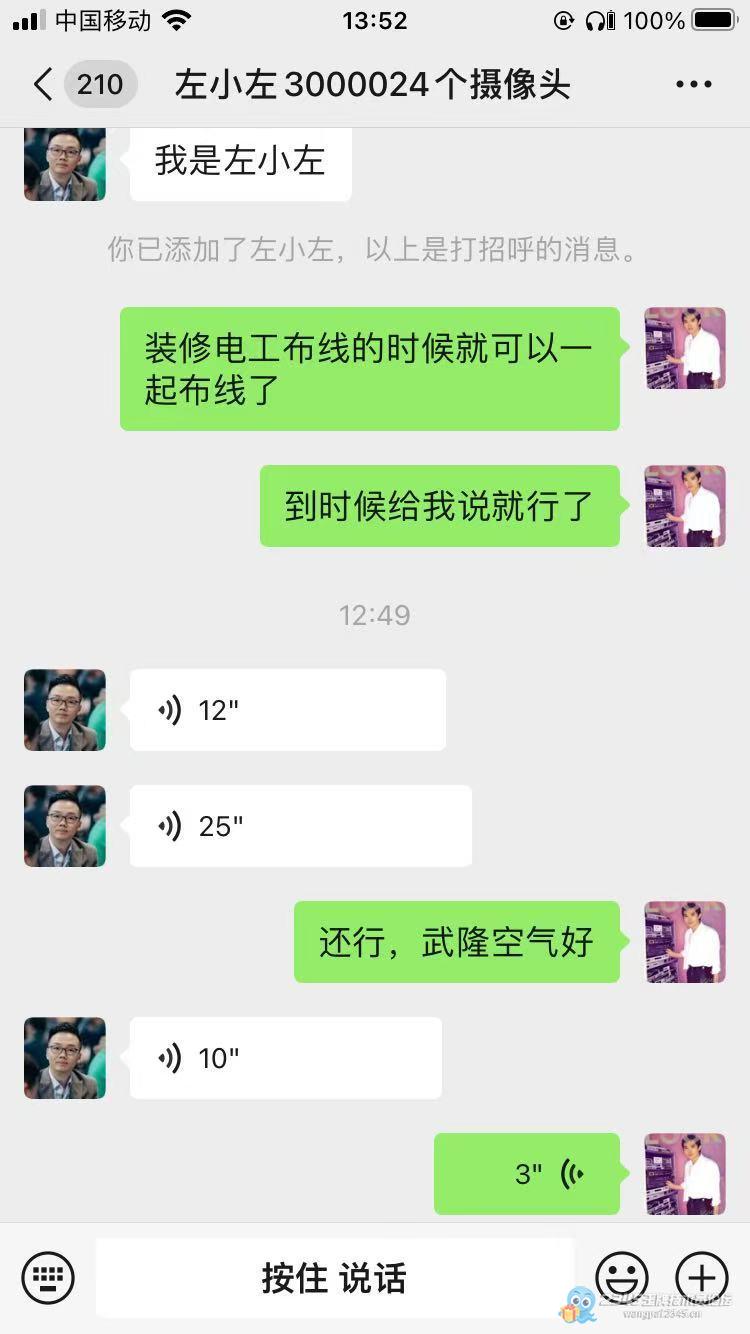Open the chat info overflow menu
Viewport: 750px width, 1334px height.
693,84
